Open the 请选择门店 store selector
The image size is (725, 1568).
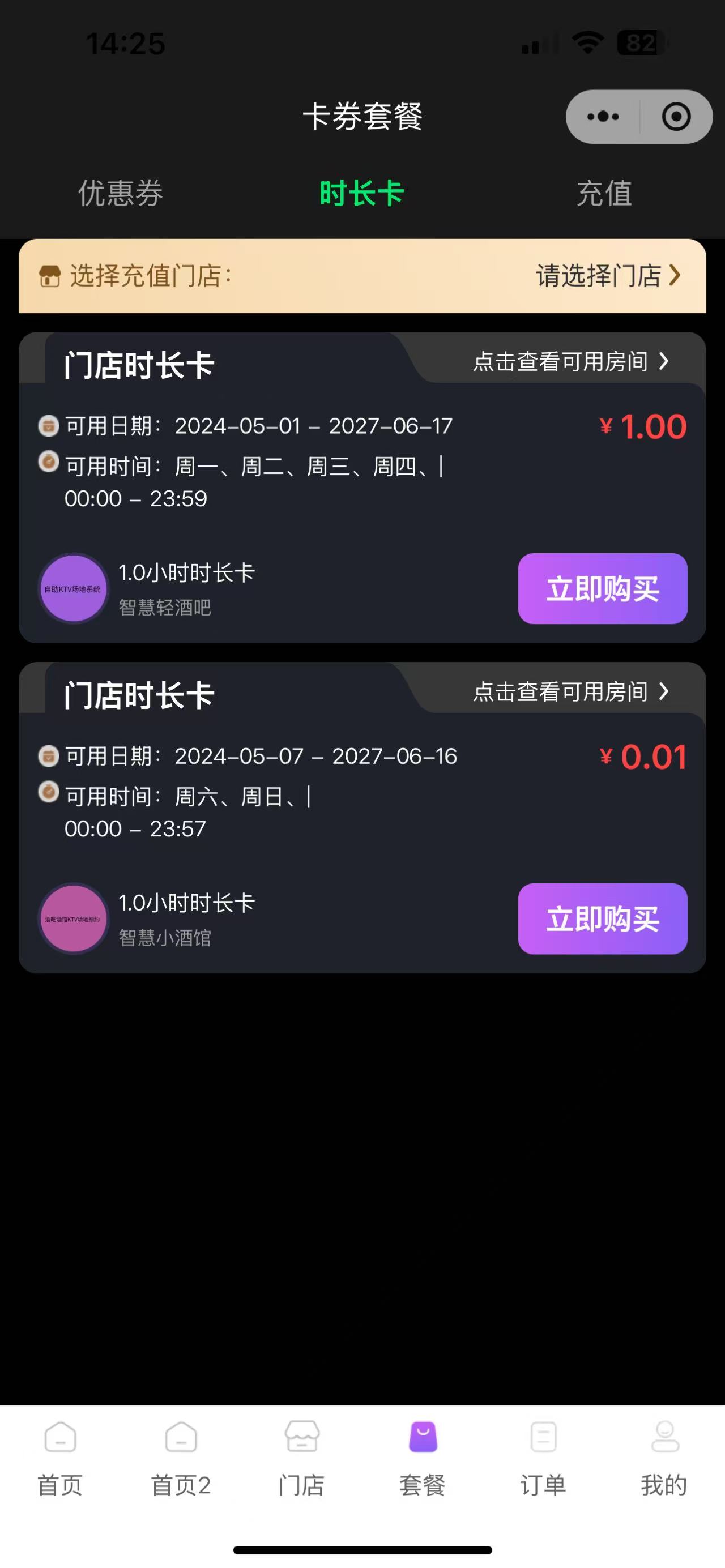(x=608, y=276)
